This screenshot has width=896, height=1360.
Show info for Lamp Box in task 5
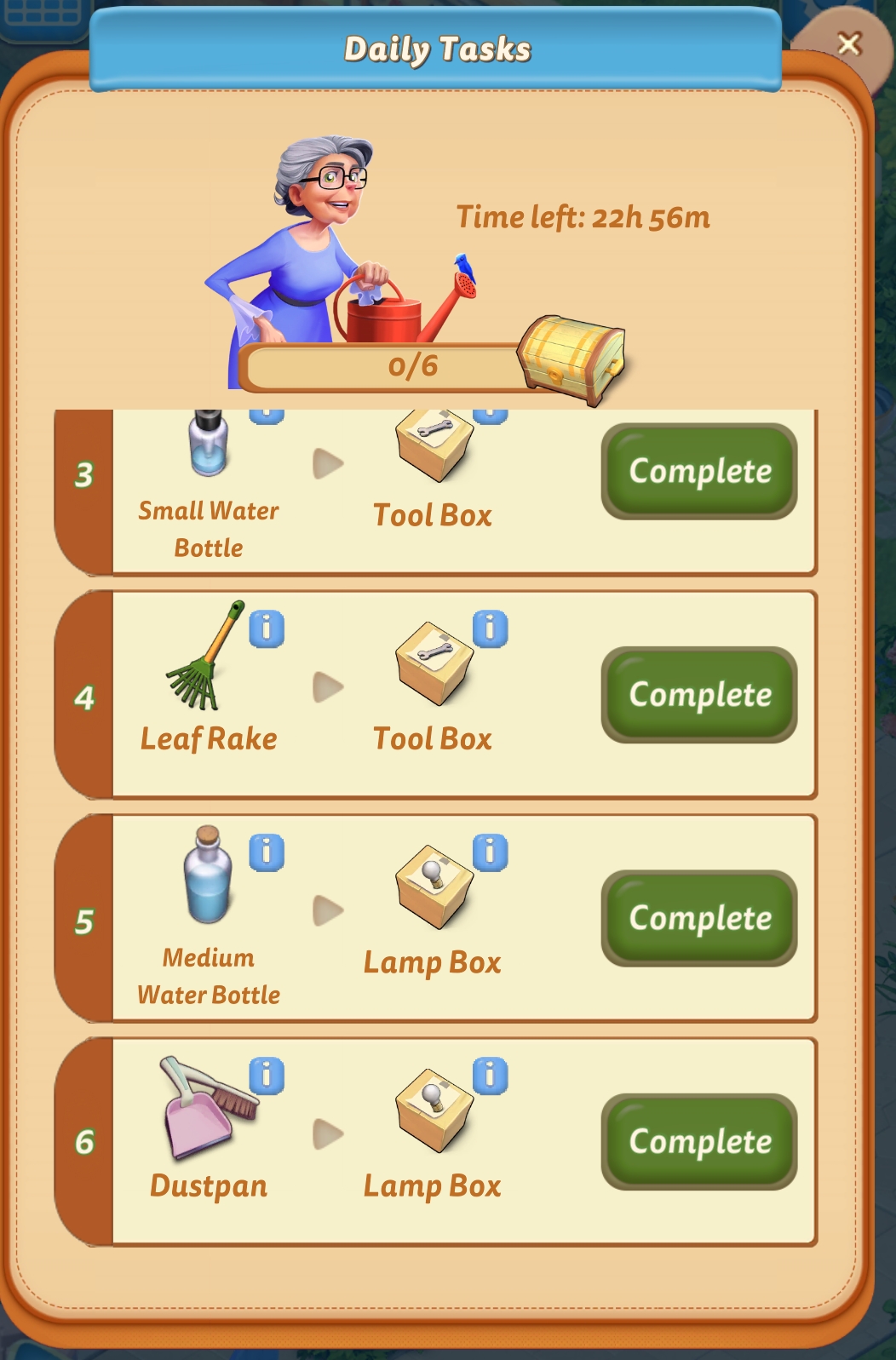(x=491, y=852)
